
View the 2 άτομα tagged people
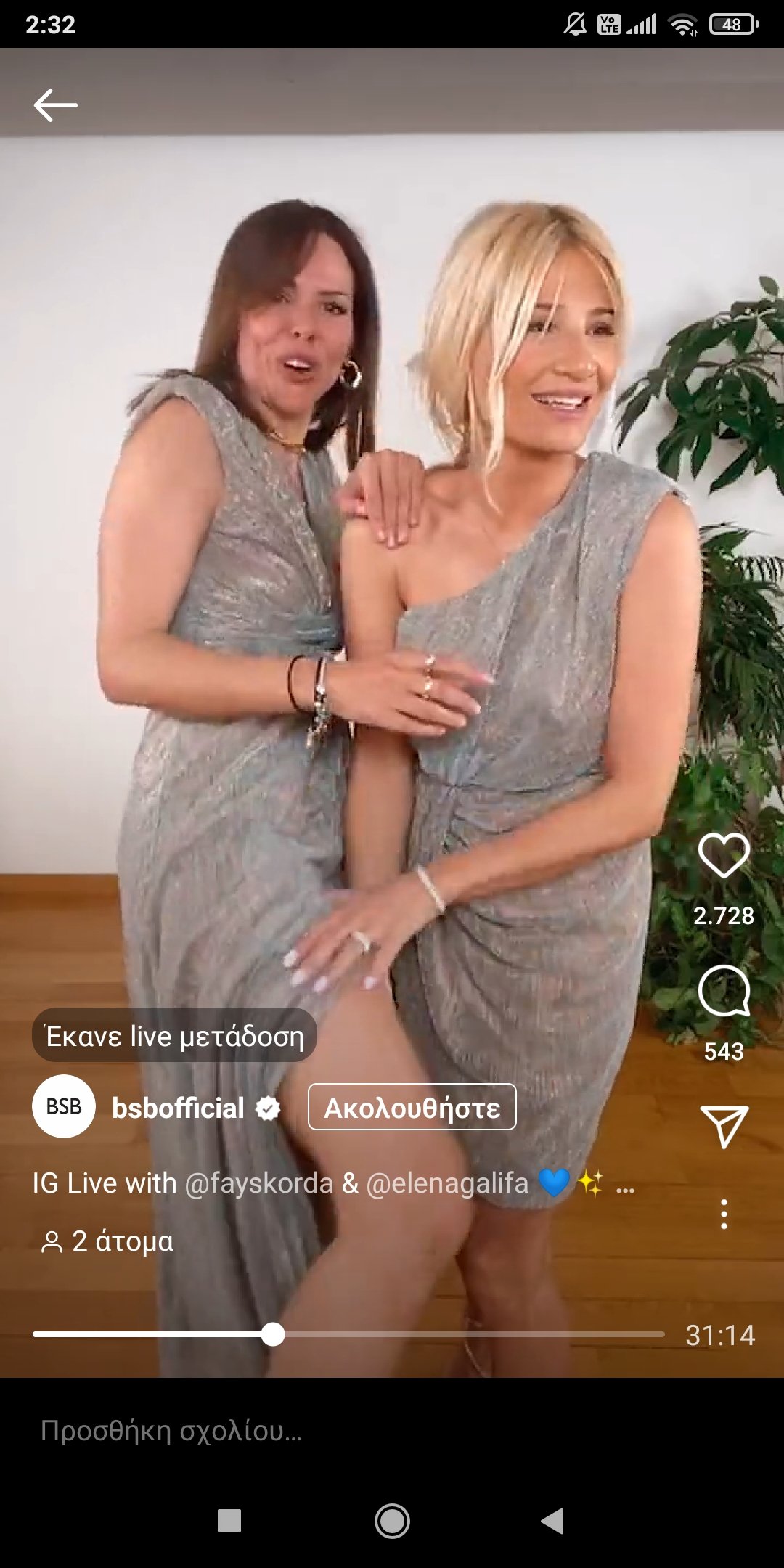tap(107, 1241)
